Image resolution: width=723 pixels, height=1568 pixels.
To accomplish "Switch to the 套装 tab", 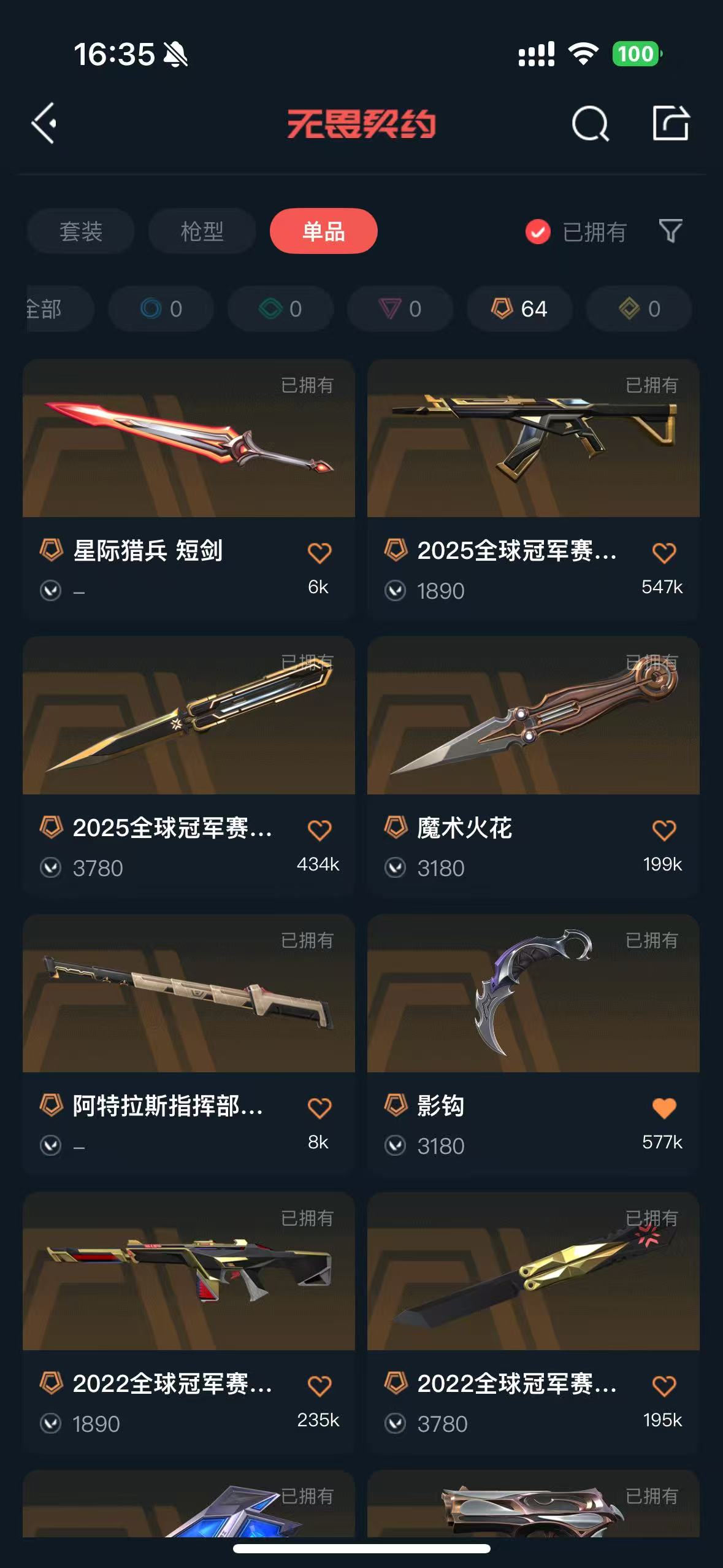I will 80,231.
